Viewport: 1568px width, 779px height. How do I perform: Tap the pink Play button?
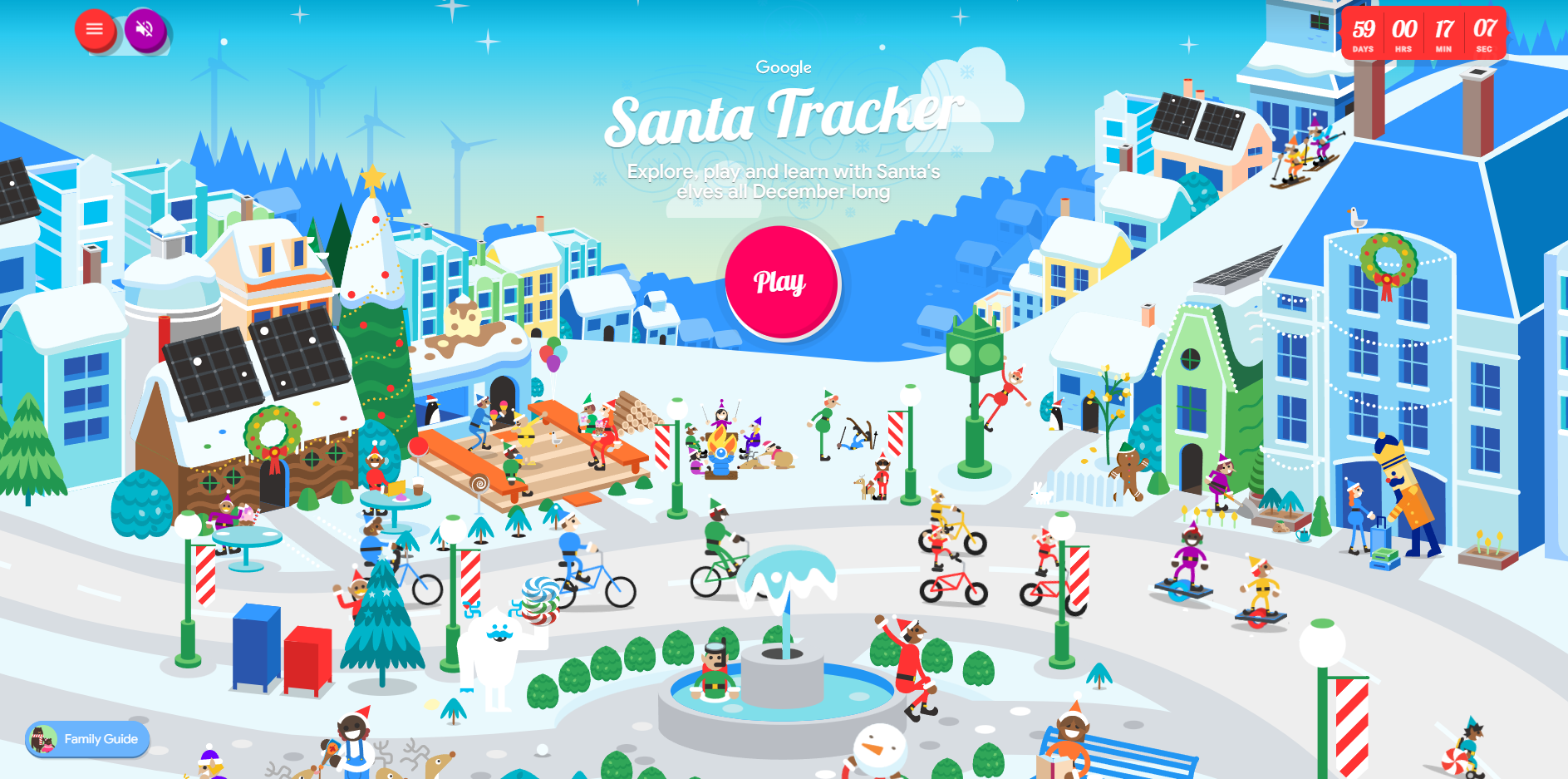point(780,283)
